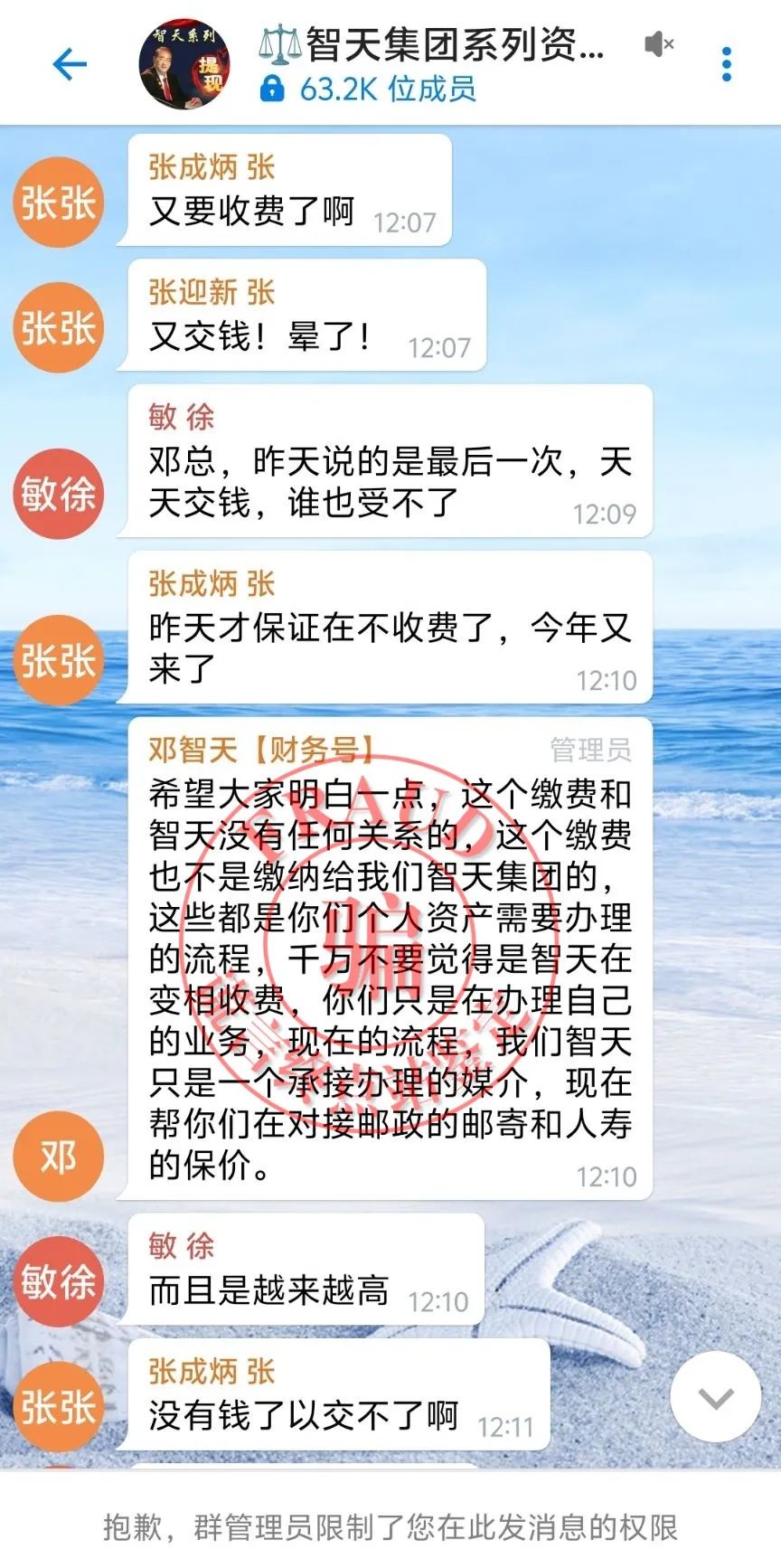The image size is (781, 1568).
Task: Tap sender name 张迎新 张
Action: click(212, 292)
